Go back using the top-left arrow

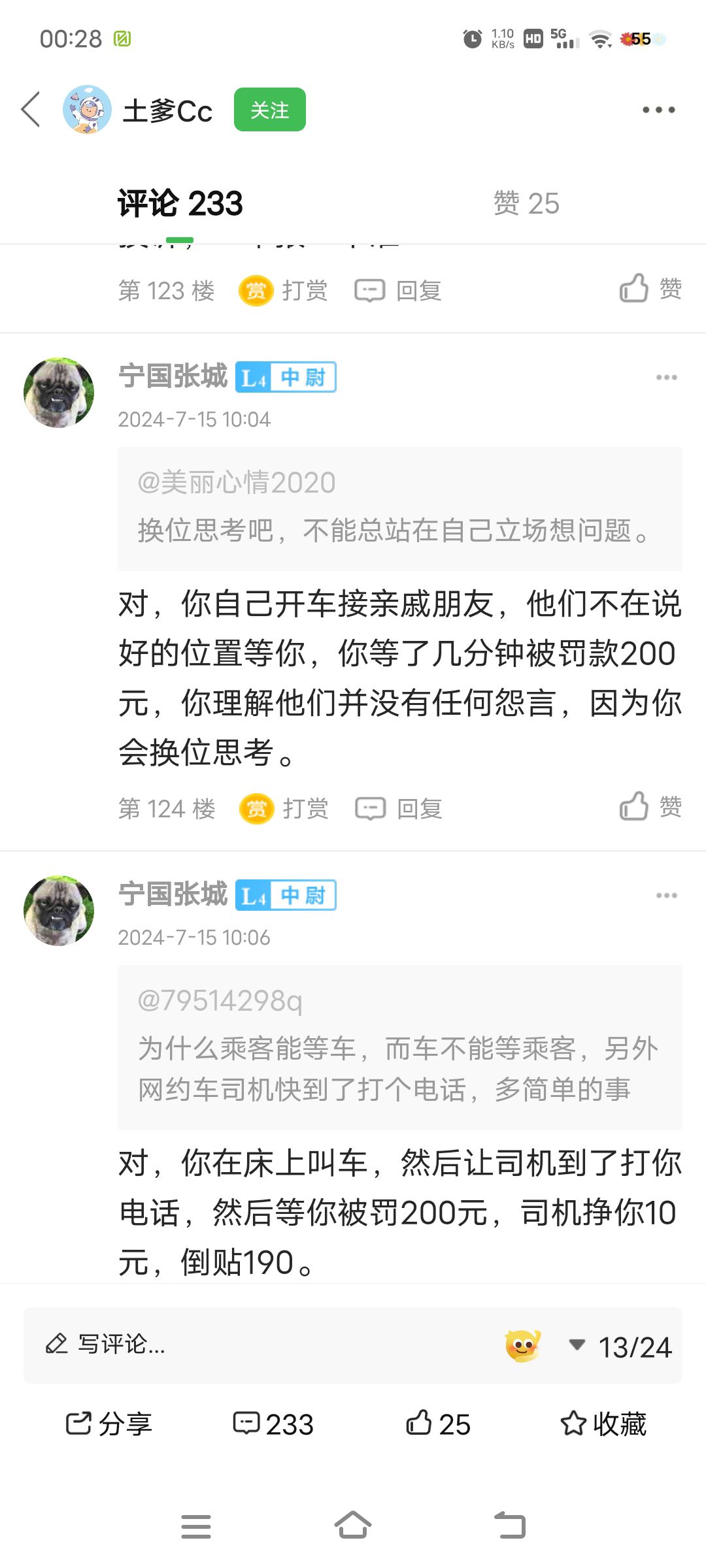tap(31, 109)
